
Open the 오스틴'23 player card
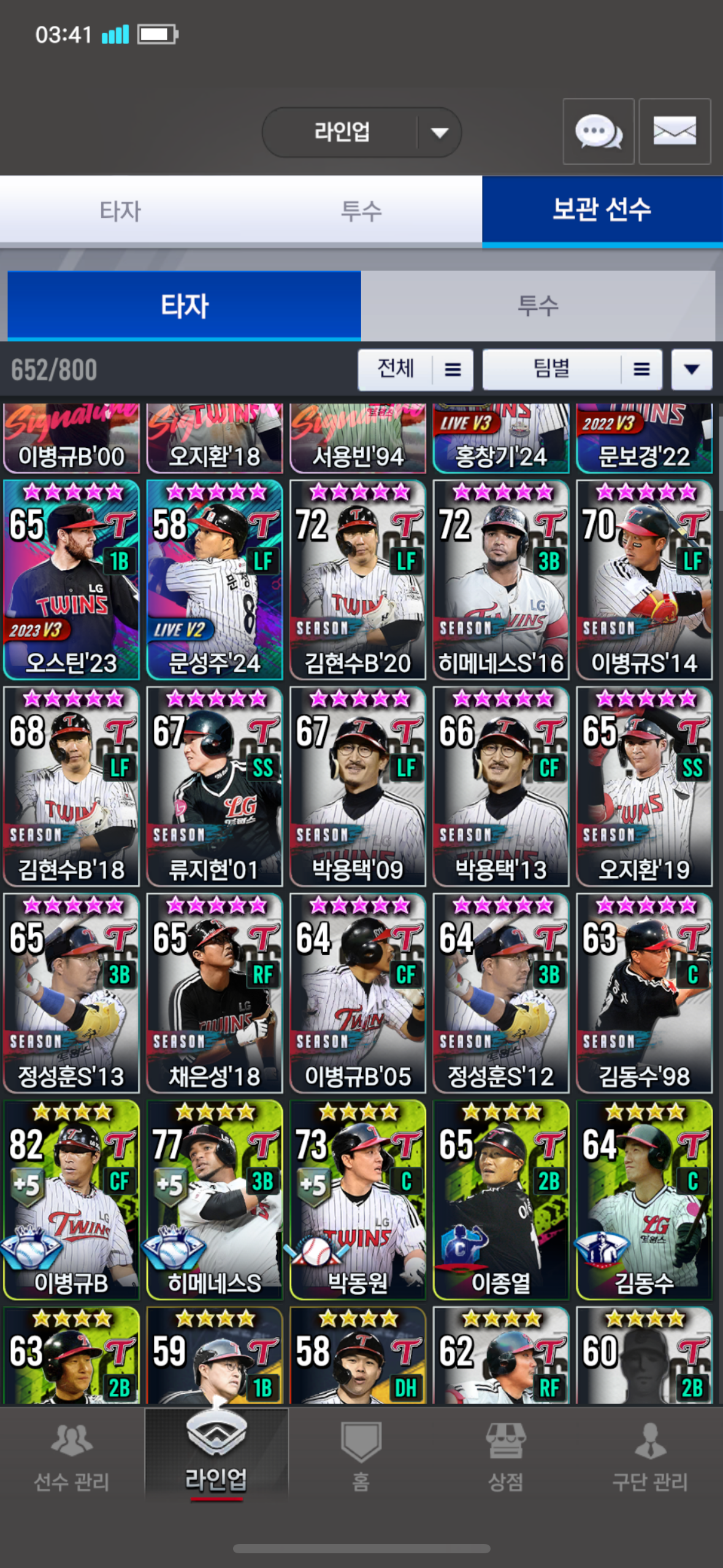click(x=72, y=580)
